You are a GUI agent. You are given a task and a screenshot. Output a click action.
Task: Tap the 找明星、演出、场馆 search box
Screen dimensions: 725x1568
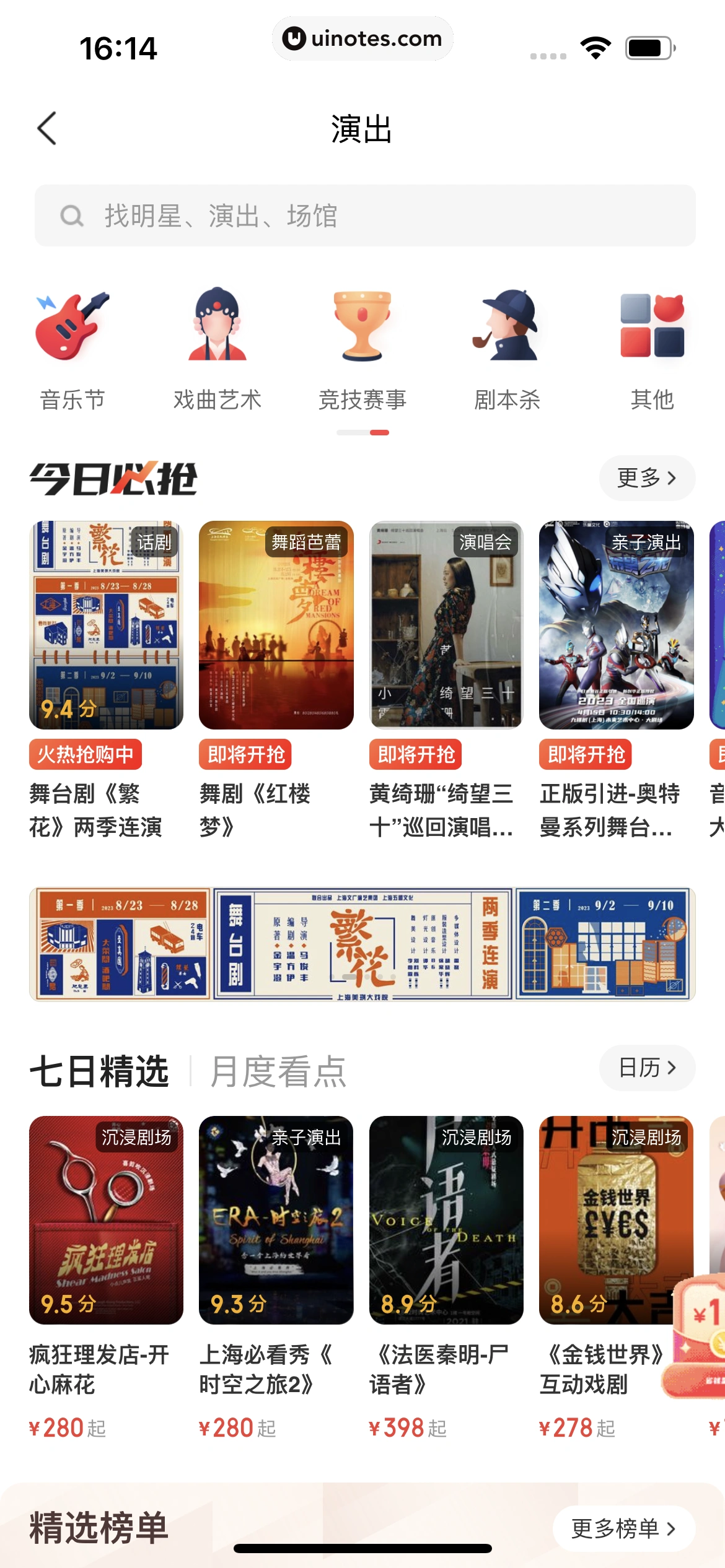(x=364, y=216)
